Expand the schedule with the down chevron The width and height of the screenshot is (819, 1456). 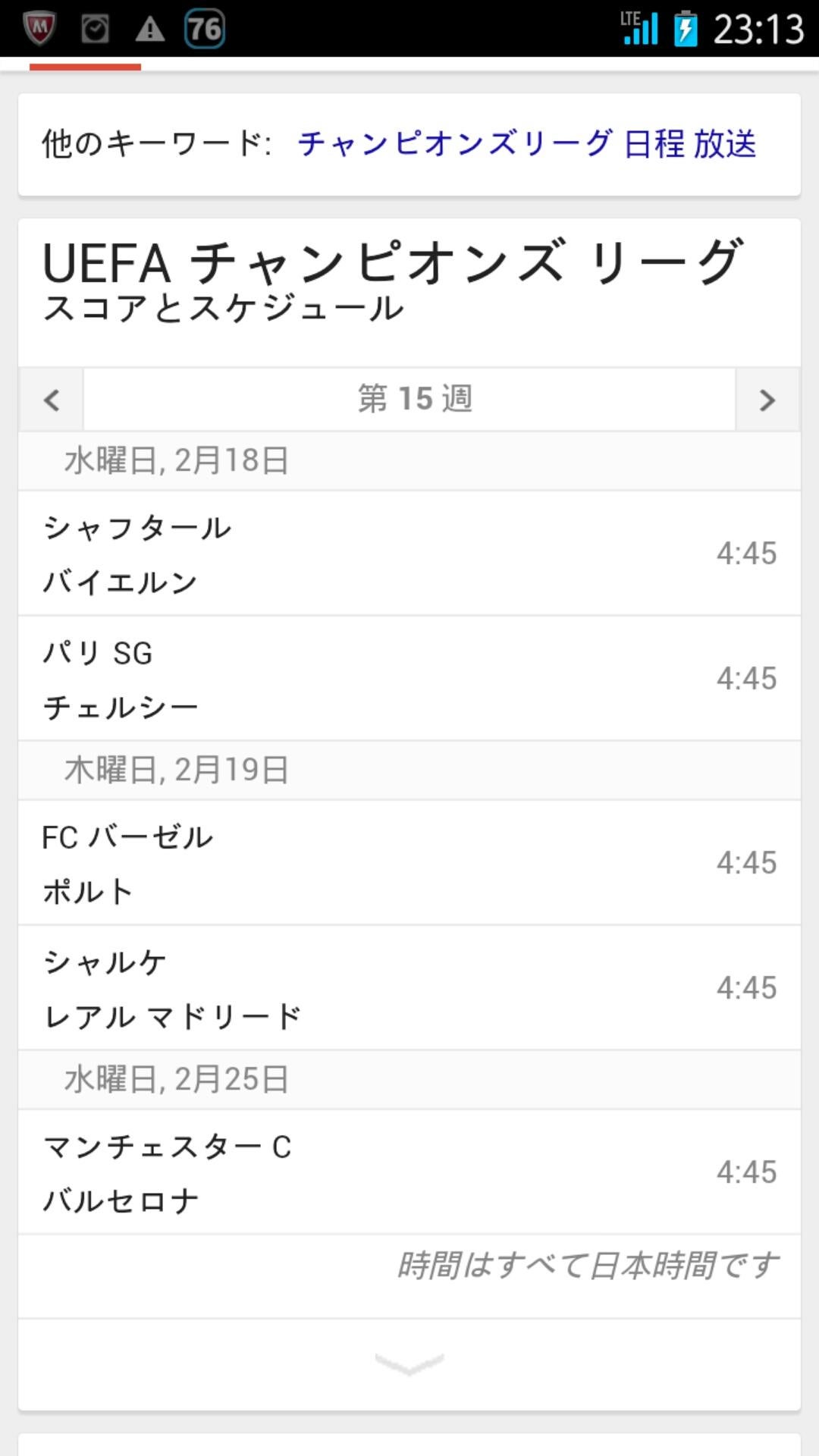click(x=409, y=1364)
